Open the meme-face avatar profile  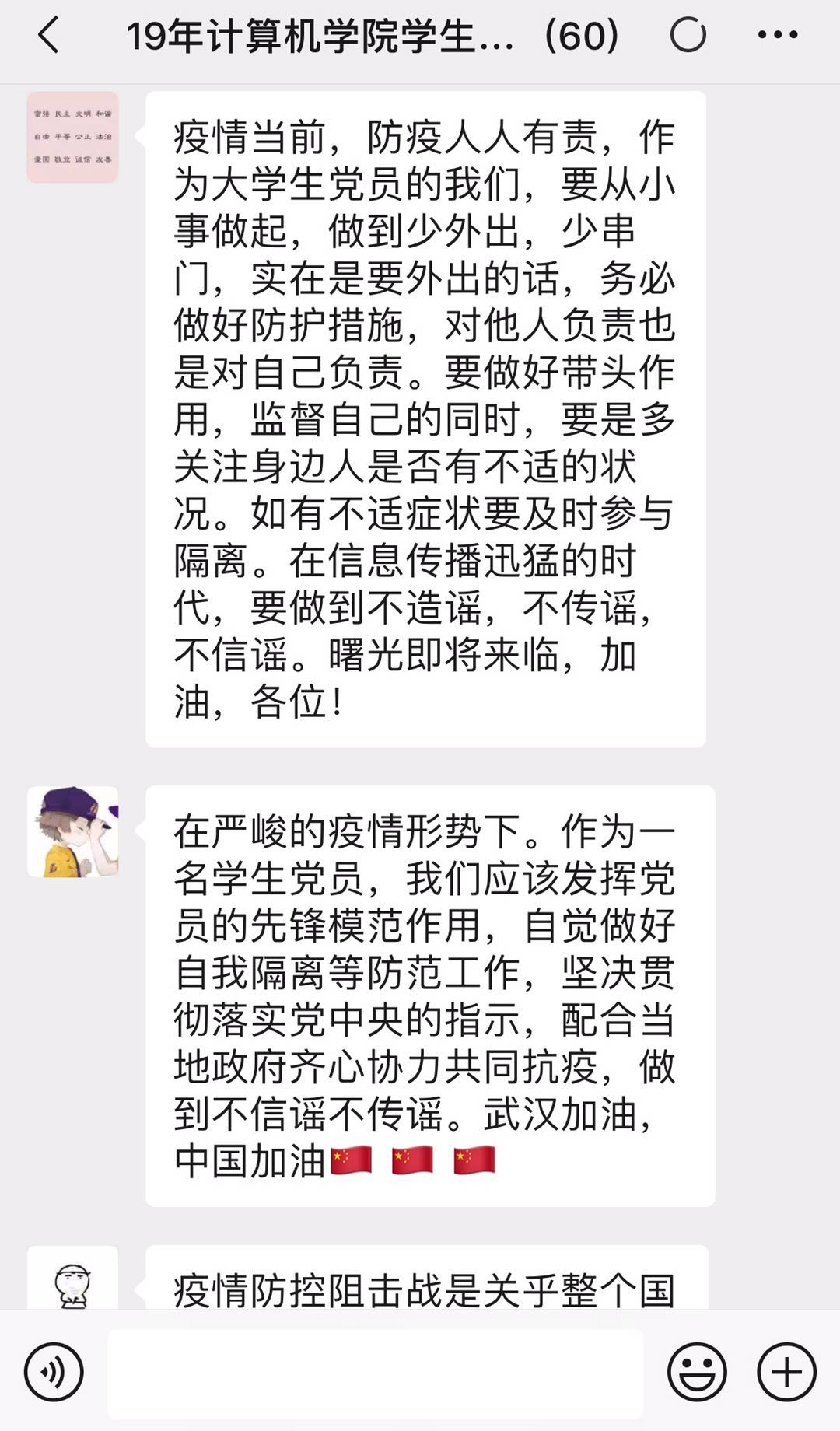coord(73,1279)
